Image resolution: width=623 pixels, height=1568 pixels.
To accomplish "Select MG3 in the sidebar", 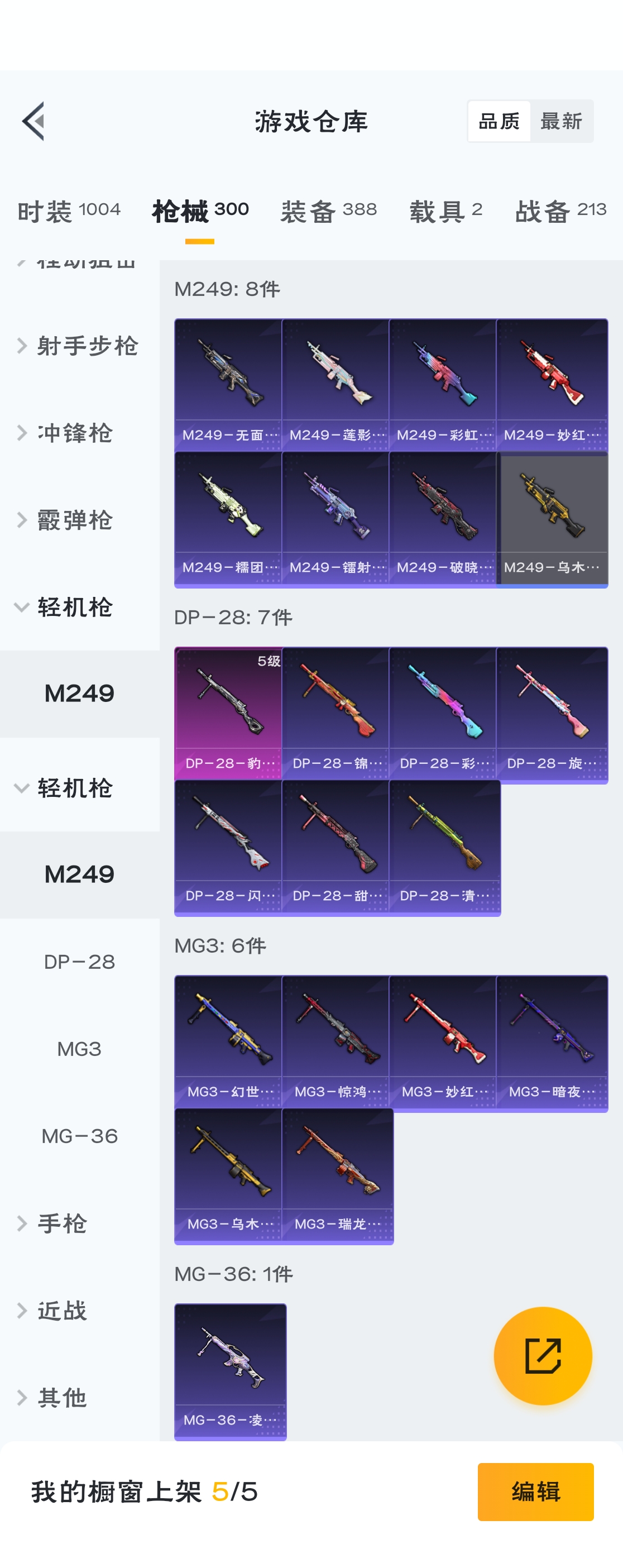I will coord(79,1049).
